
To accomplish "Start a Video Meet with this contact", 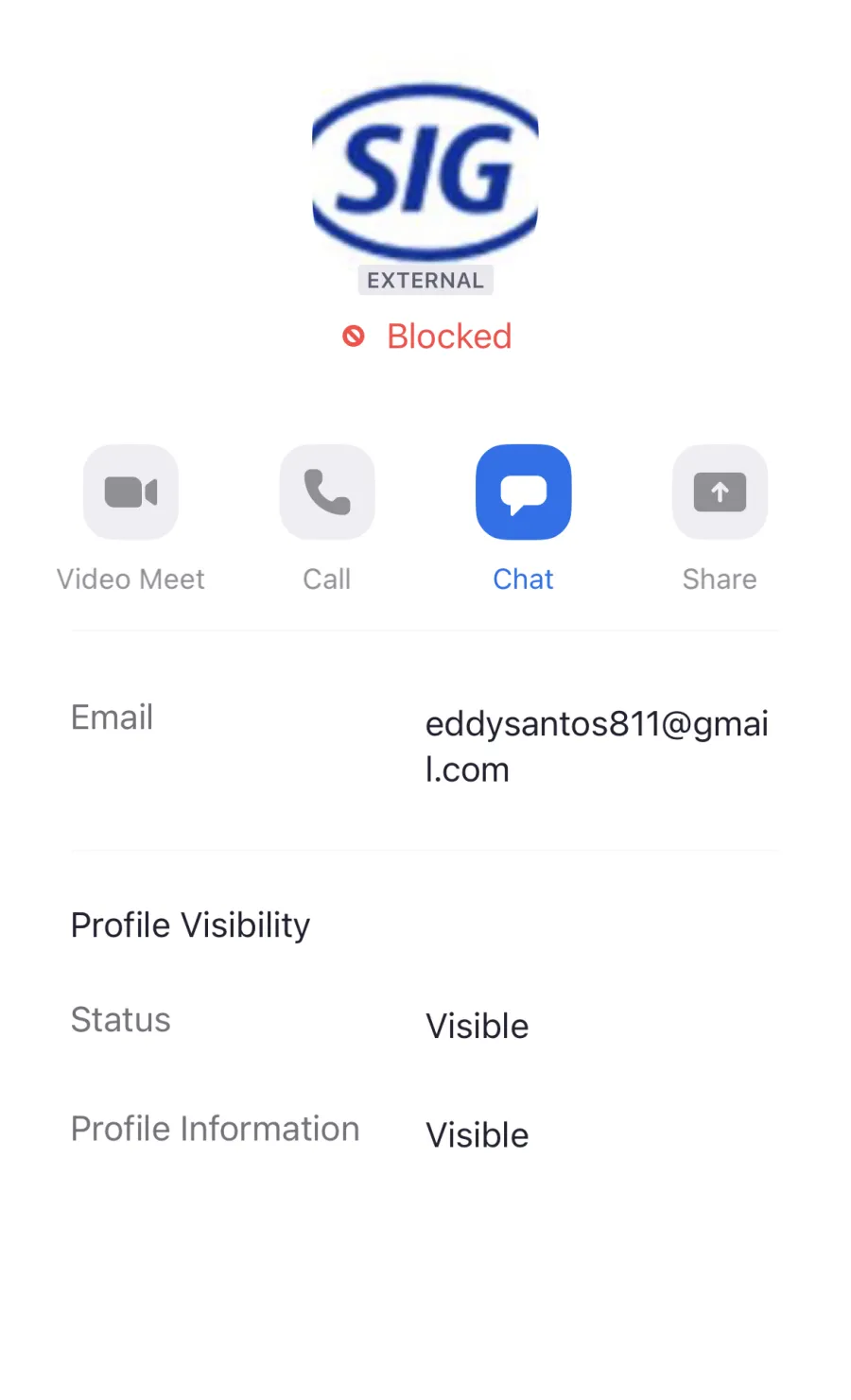I will (130, 492).
